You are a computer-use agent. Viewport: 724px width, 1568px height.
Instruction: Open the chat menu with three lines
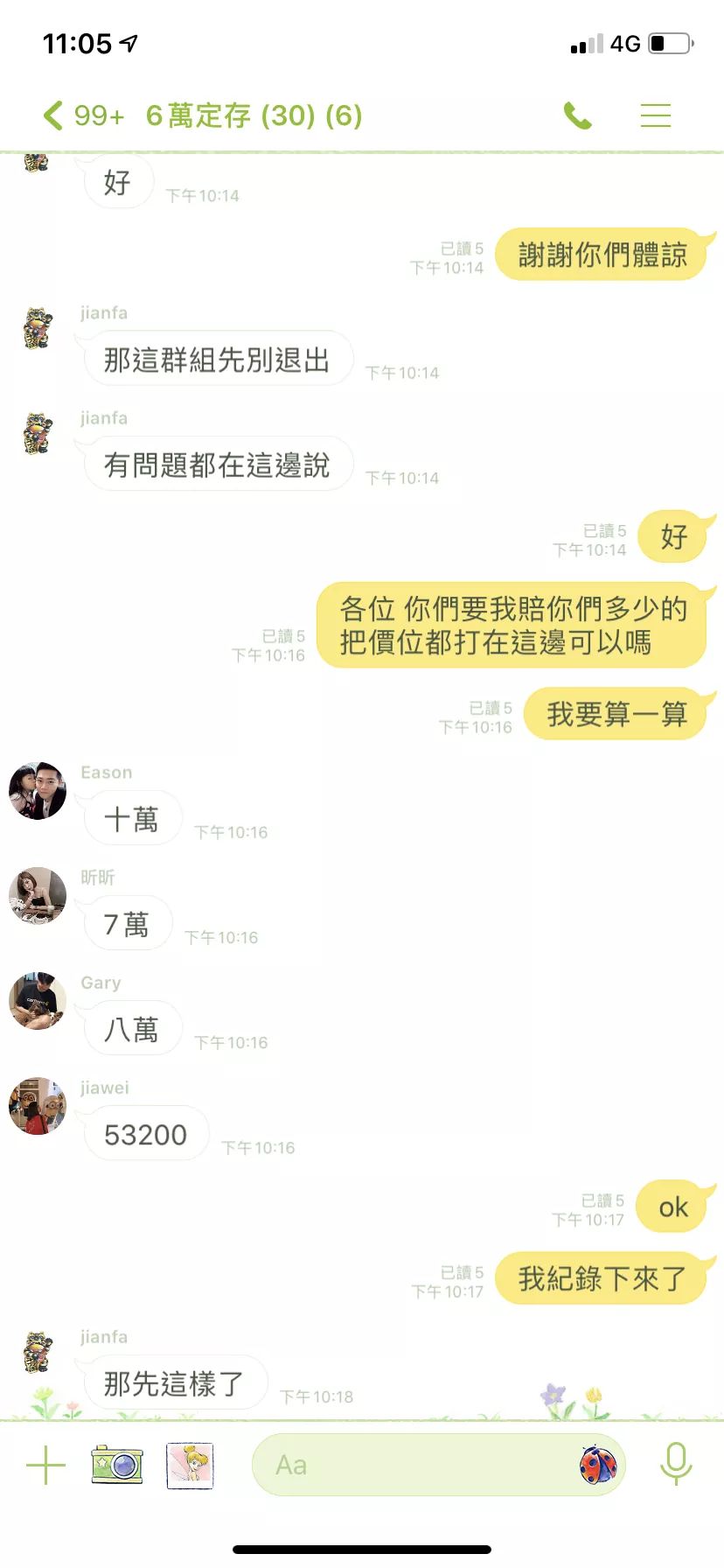[655, 115]
